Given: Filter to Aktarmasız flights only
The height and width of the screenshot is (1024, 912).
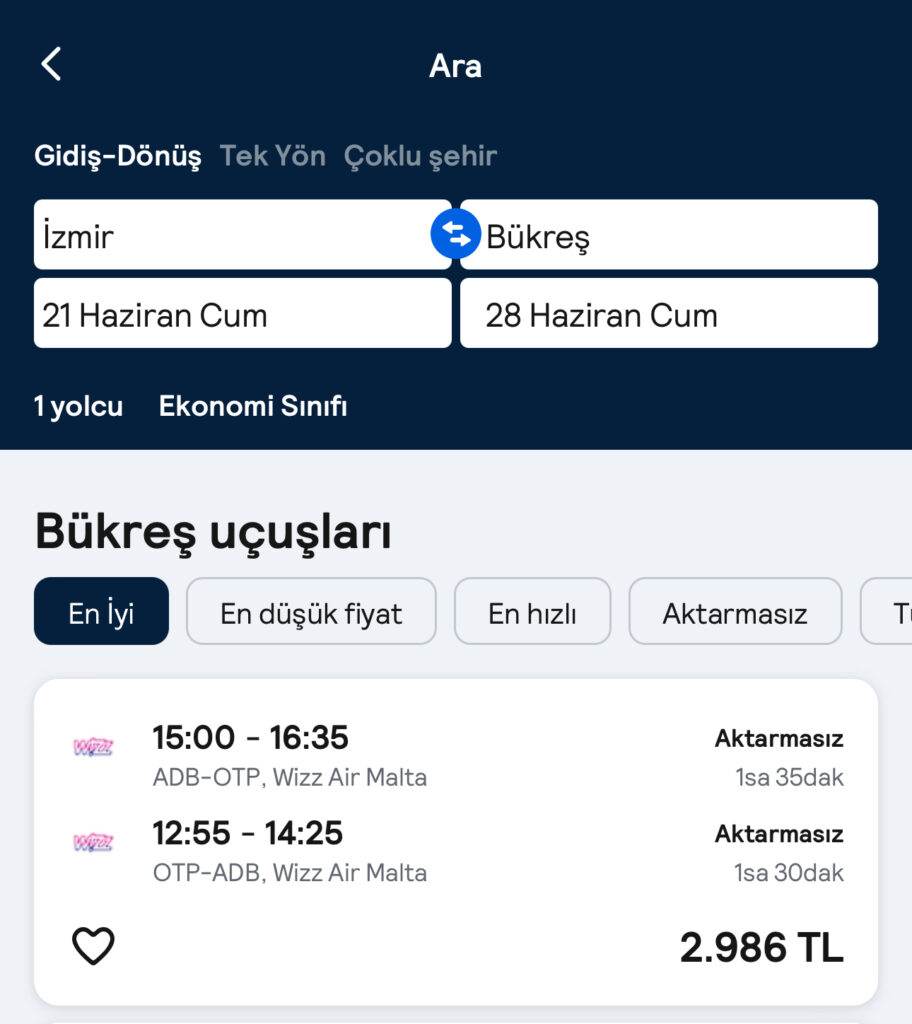Looking at the screenshot, I should pos(734,612).
